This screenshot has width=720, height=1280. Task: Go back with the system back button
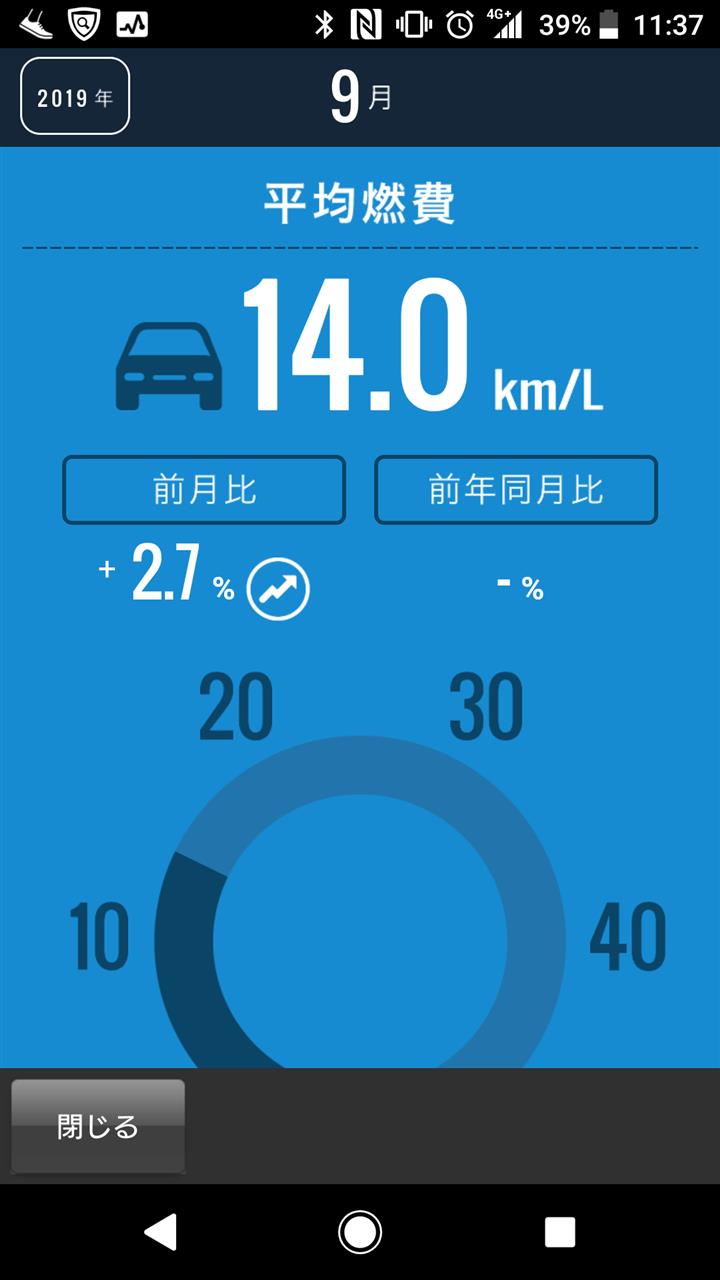click(x=160, y=1232)
